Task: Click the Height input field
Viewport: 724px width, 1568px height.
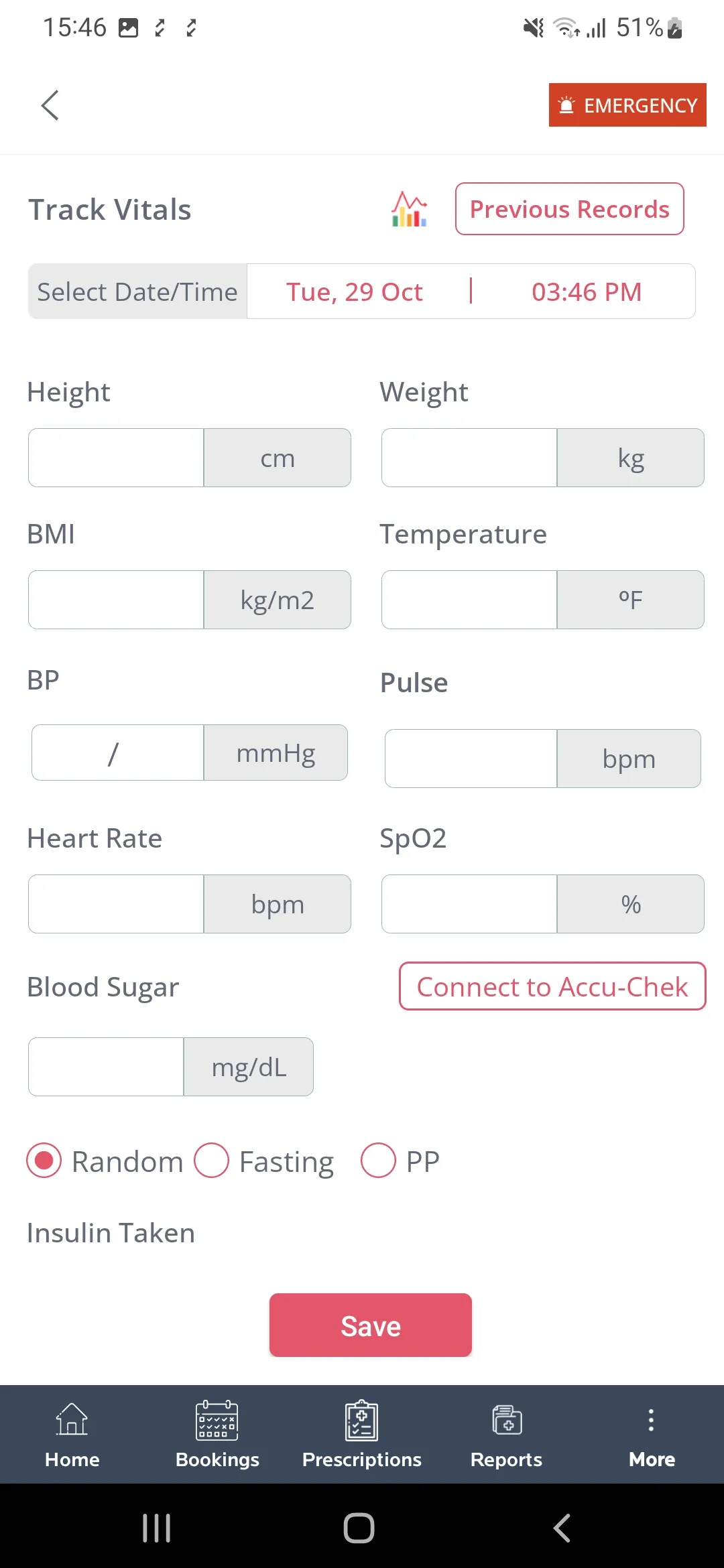Action: tap(115, 458)
